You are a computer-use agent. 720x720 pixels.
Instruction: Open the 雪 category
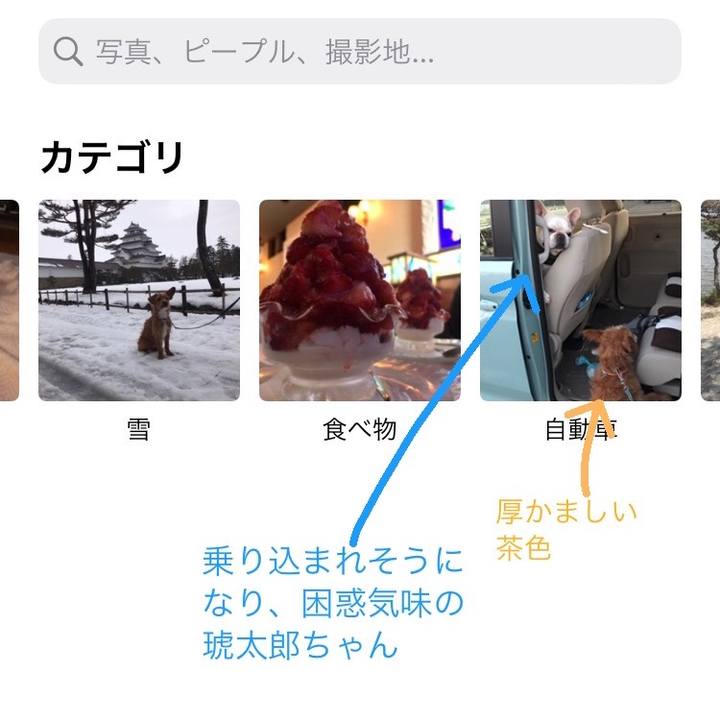(x=139, y=300)
